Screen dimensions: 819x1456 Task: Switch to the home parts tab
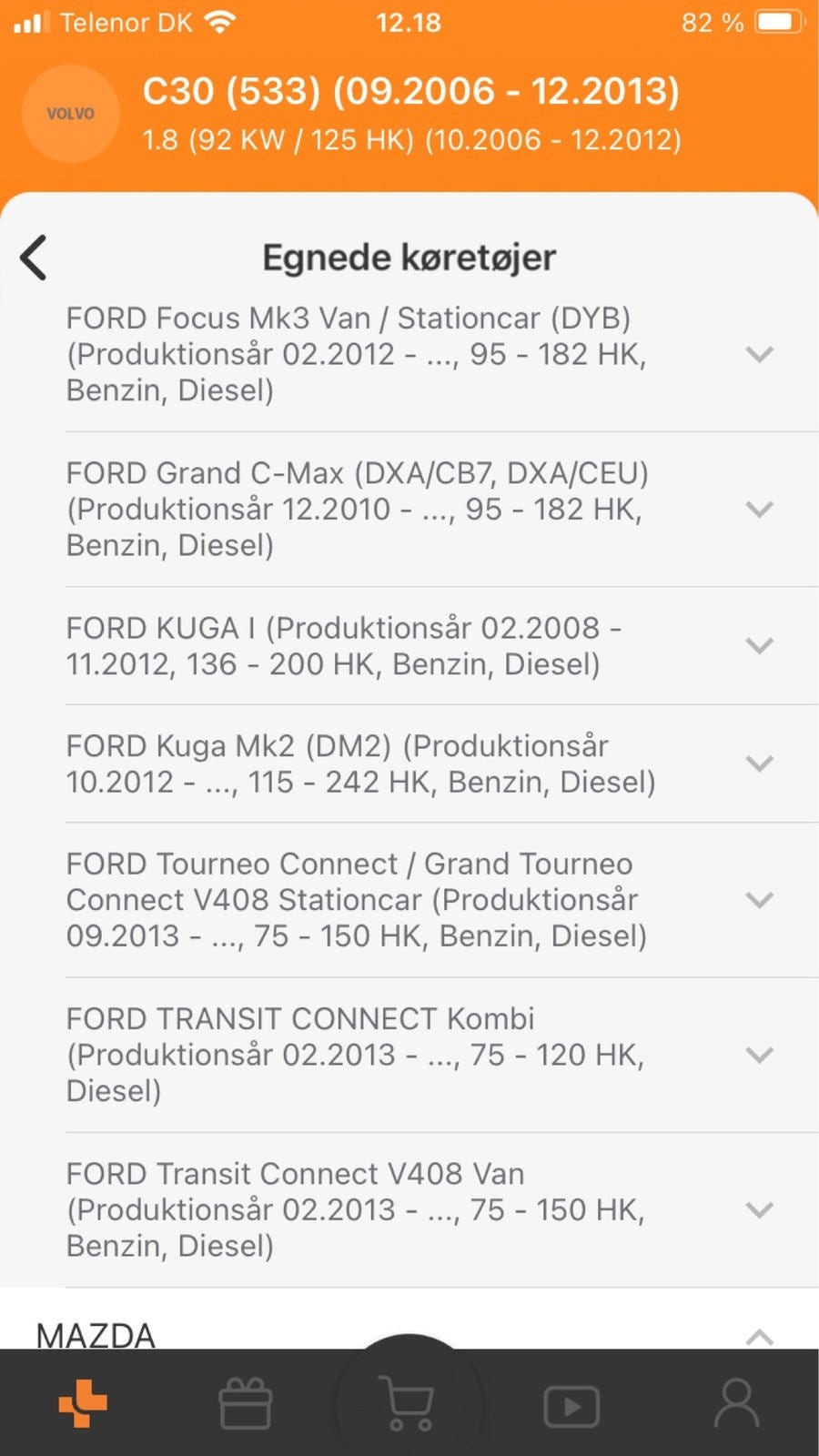83,1403
